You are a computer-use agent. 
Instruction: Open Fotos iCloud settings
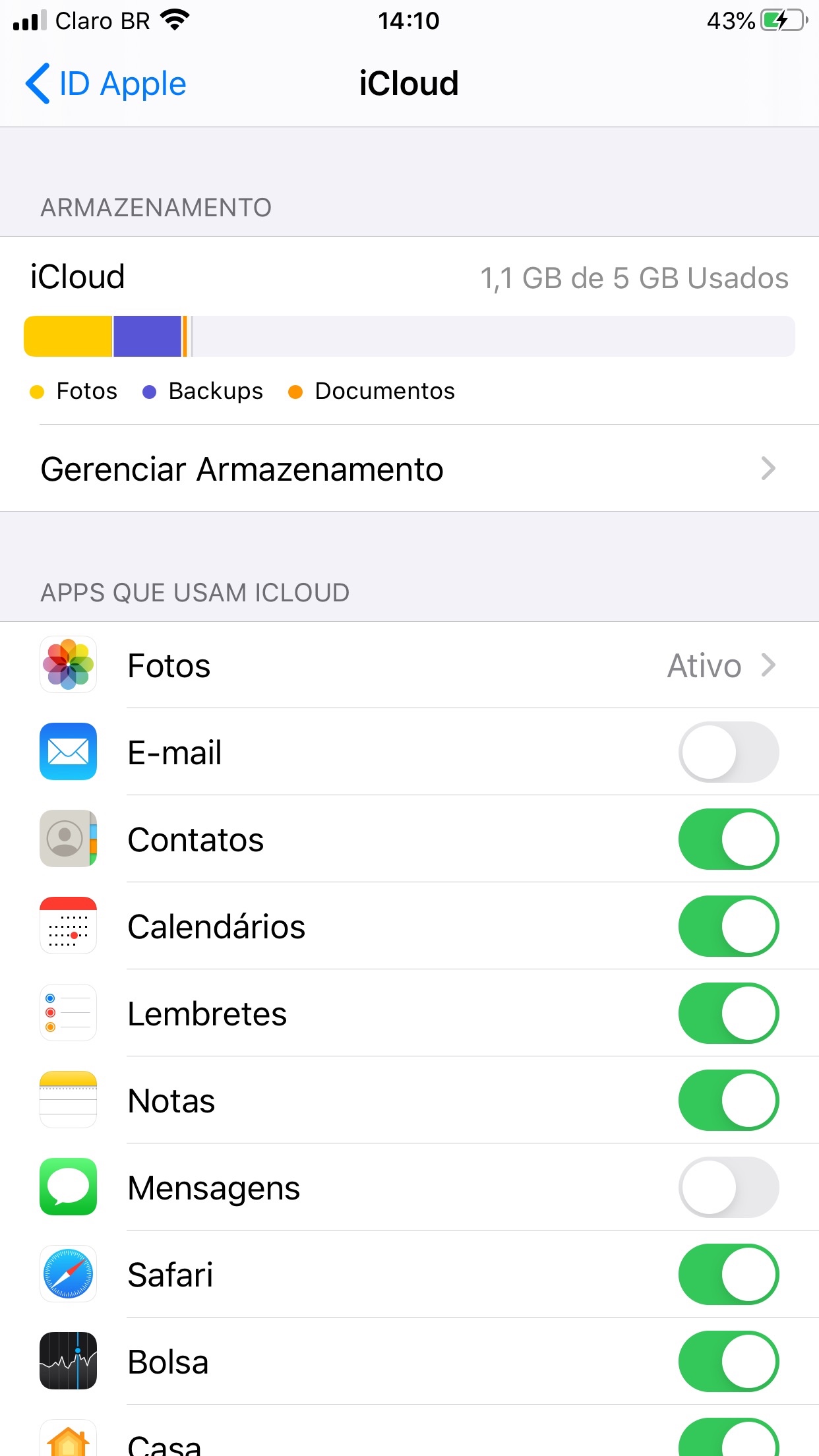pos(409,665)
